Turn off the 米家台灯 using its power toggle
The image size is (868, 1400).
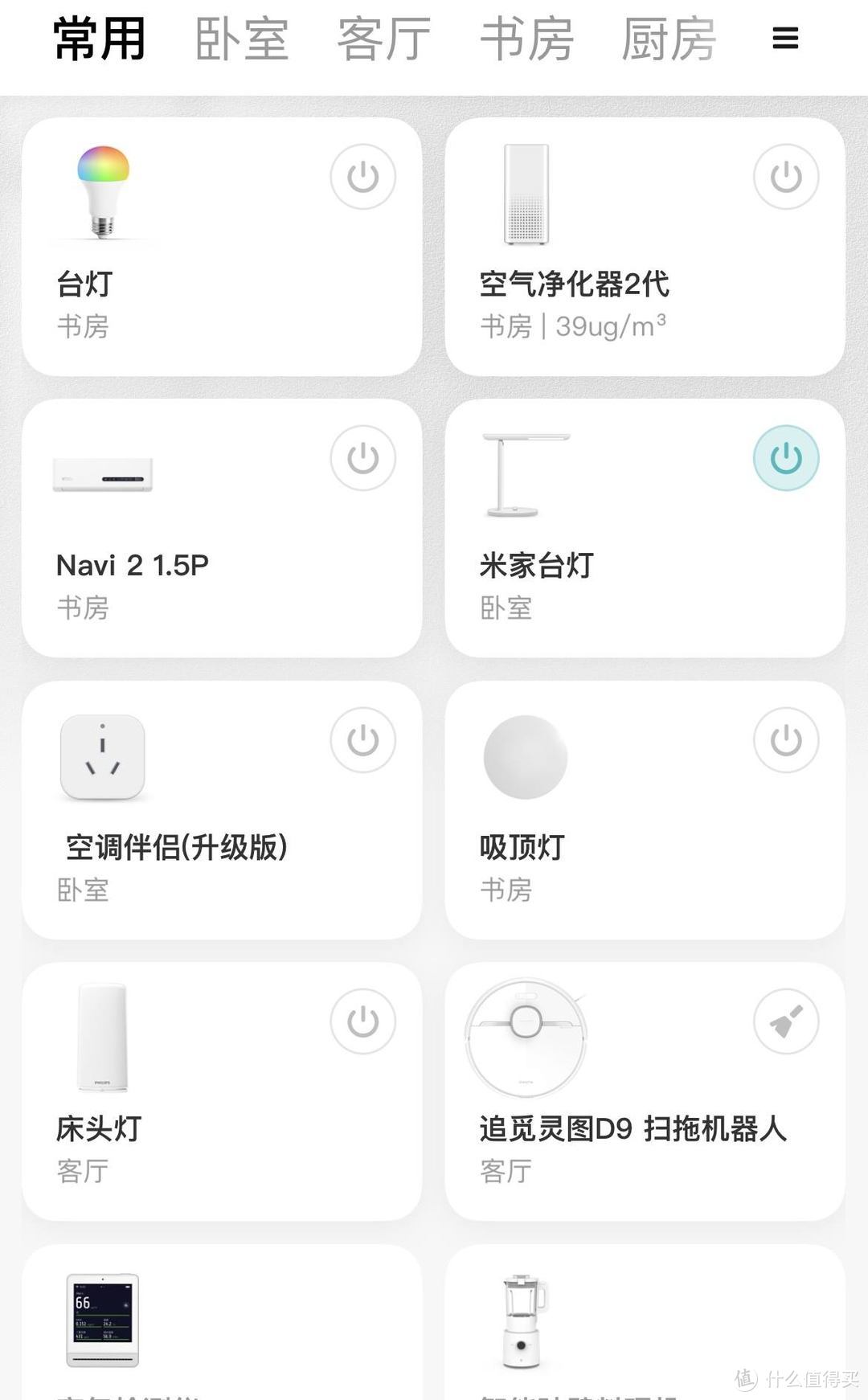[x=786, y=458]
